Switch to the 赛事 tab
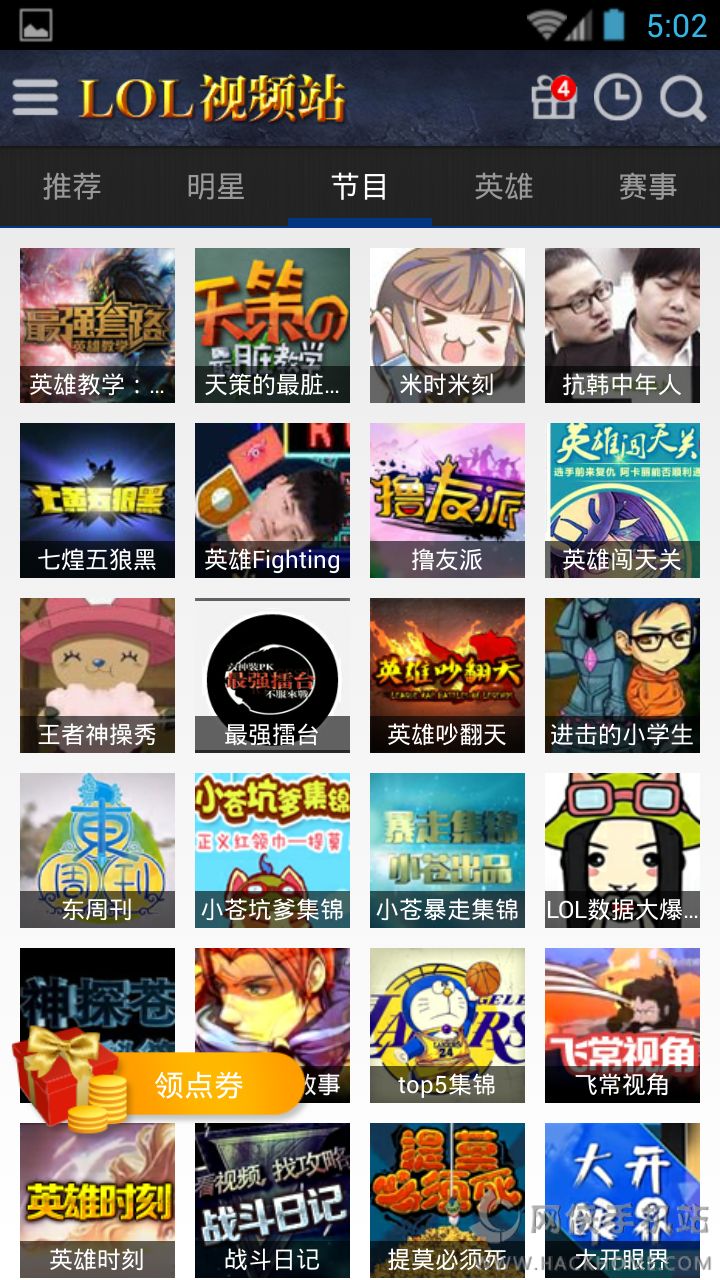This screenshot has height=1280, width=720. tap(648, 187)
